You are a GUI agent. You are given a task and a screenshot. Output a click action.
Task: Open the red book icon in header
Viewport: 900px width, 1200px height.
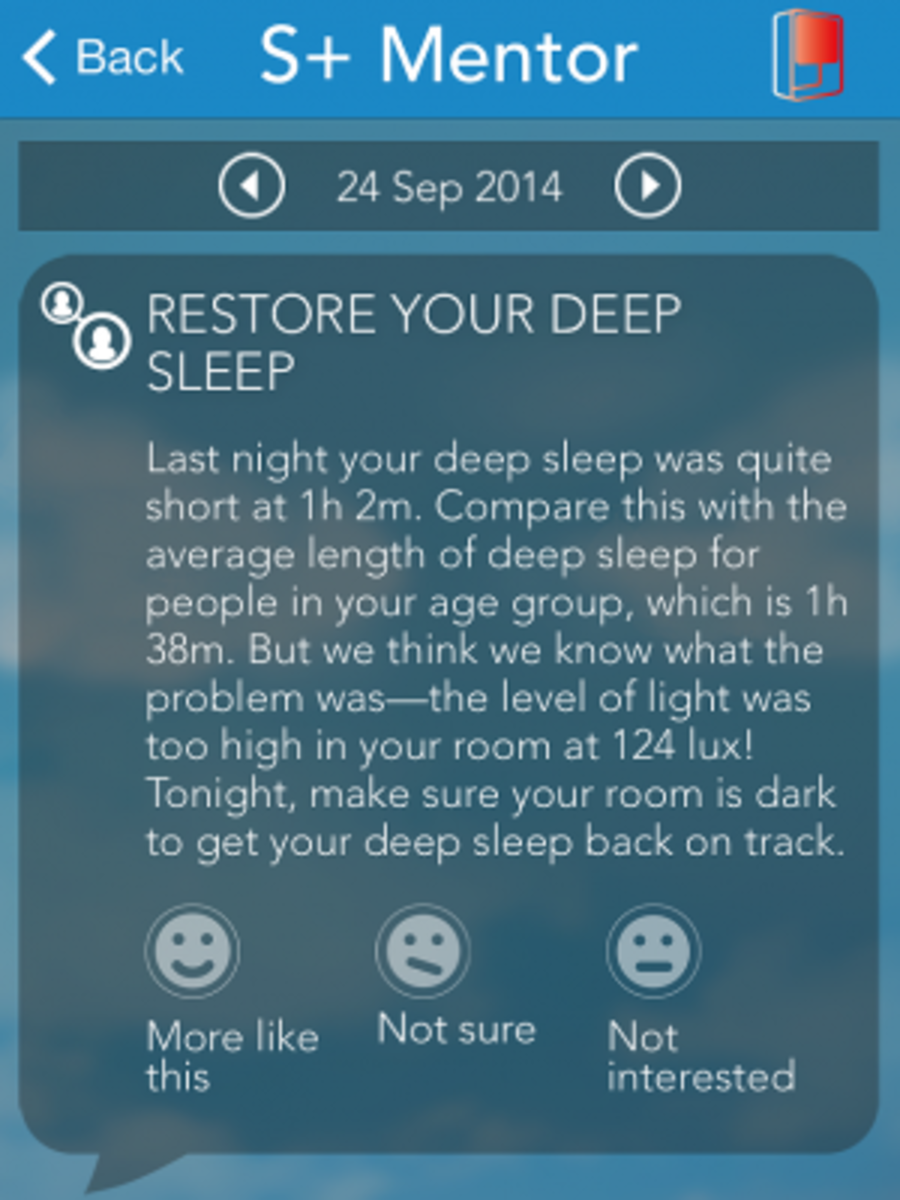tap(808, 57)
